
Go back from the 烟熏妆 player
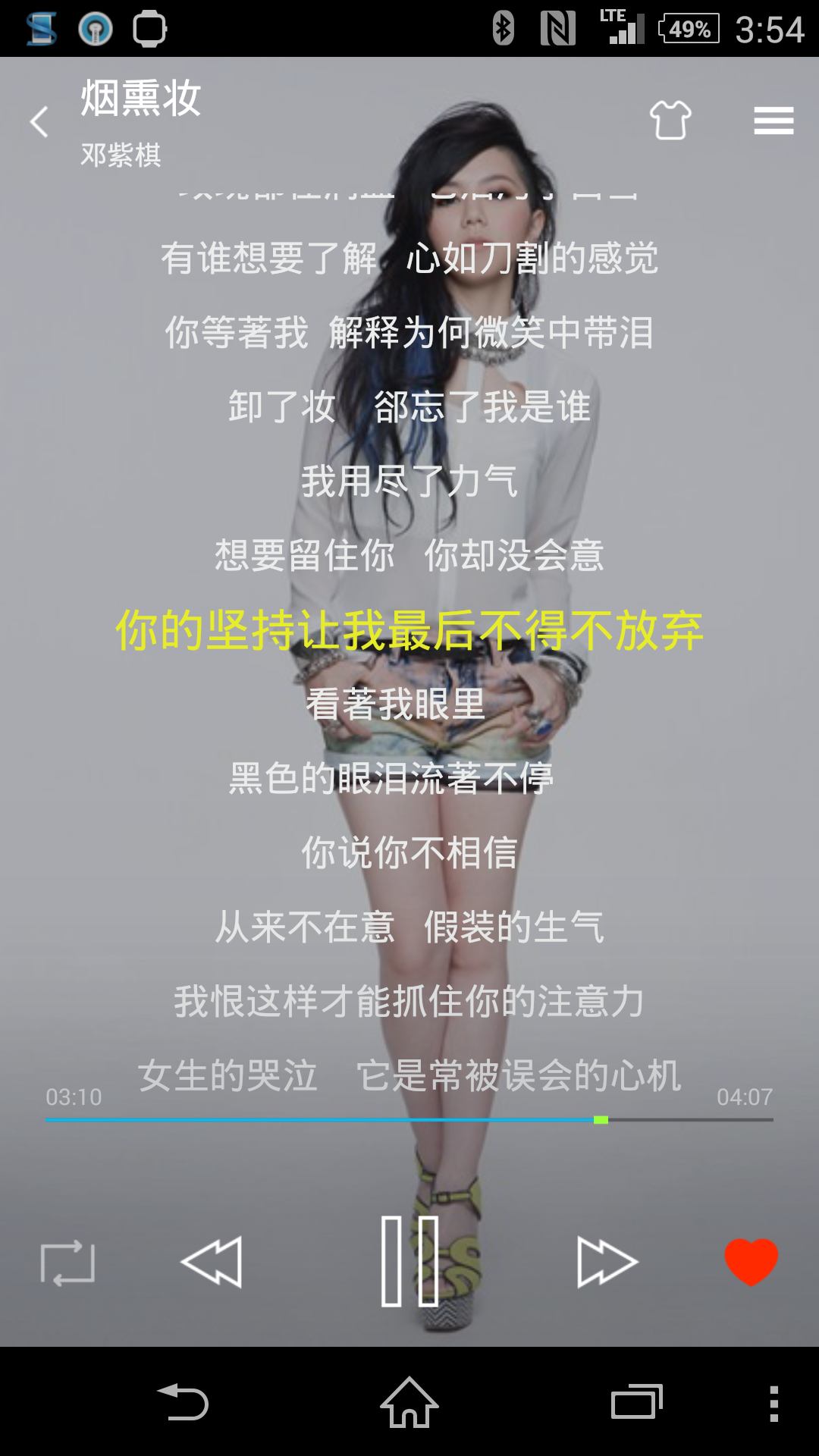click(39, 121)
